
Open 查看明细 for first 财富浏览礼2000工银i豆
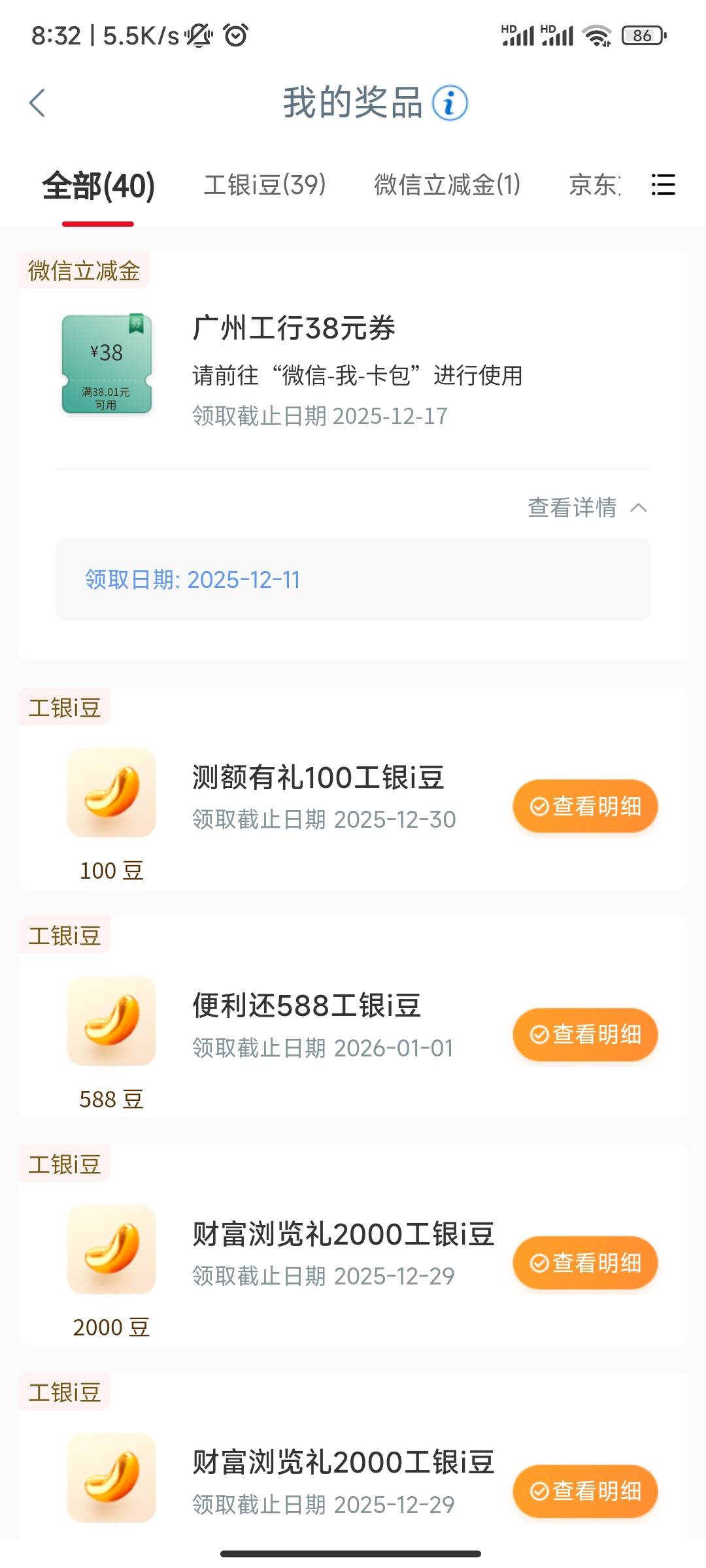tap(585, 1263)
